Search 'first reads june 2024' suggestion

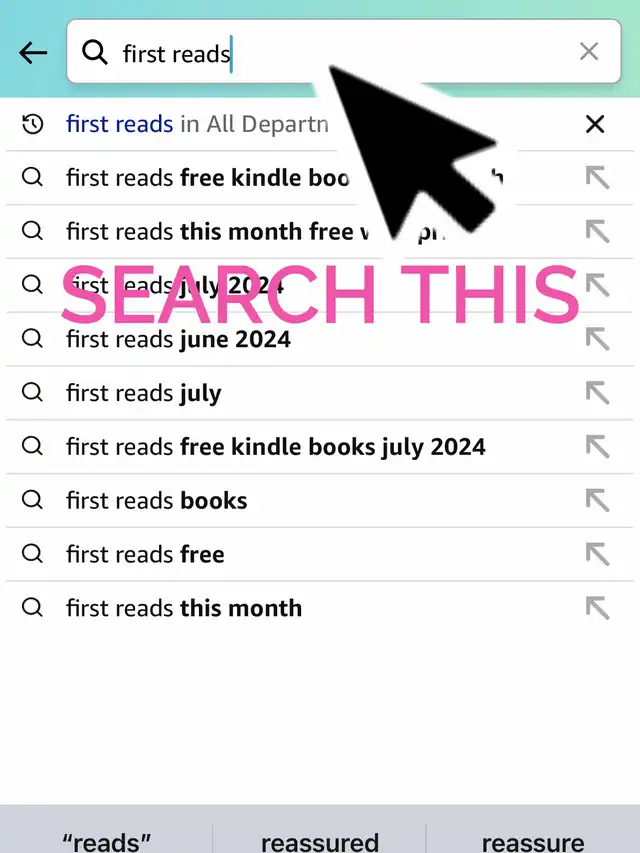click(178, 339)
